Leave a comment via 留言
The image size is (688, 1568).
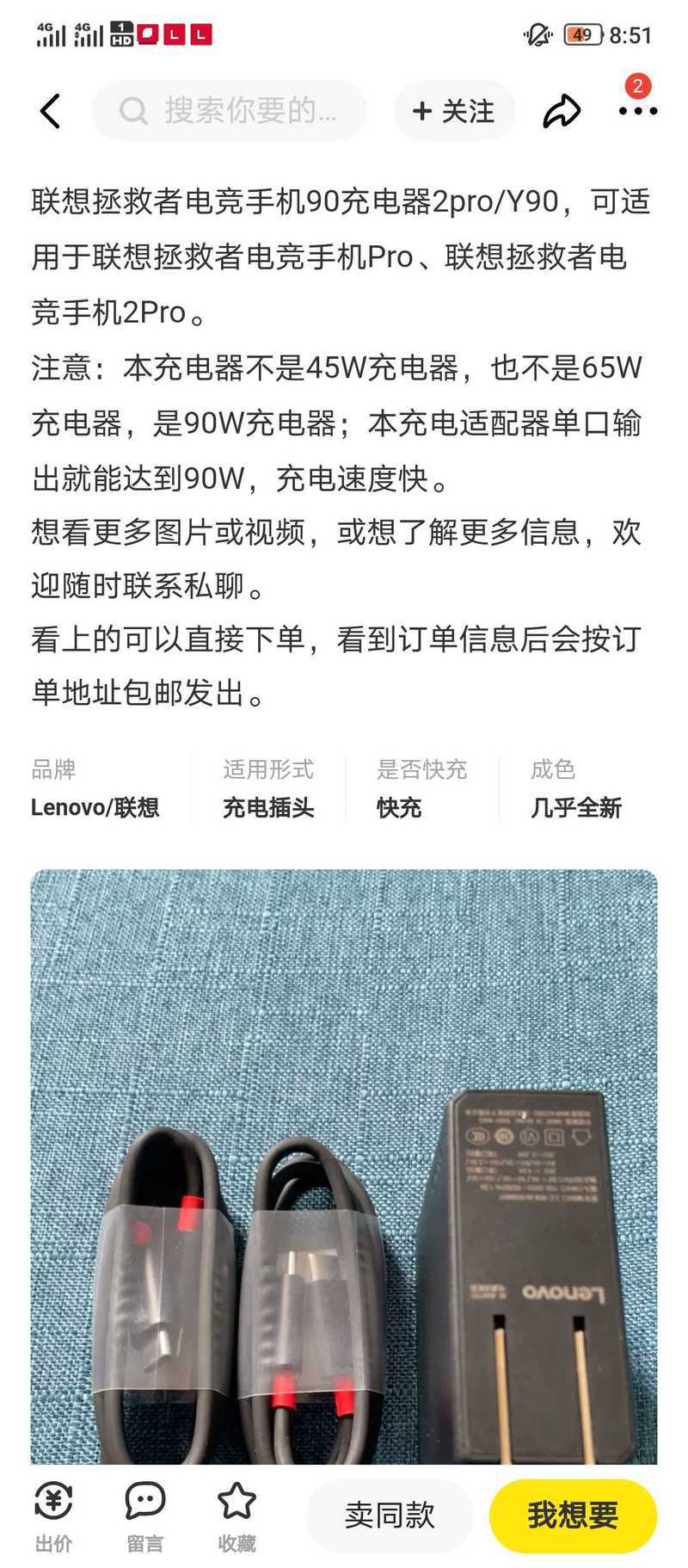pyautogui.click(x=144, y=1518)
